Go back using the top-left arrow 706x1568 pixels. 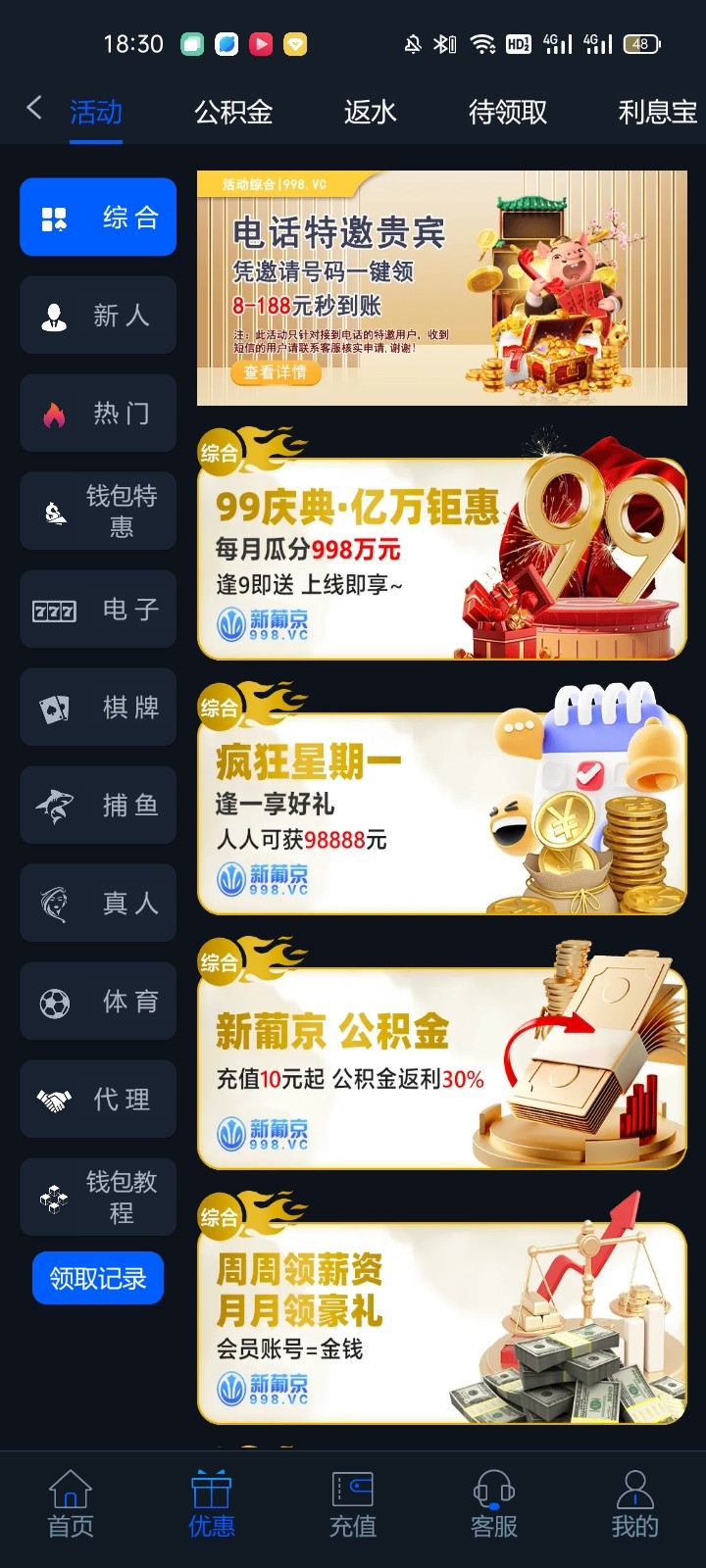(34, 108)
